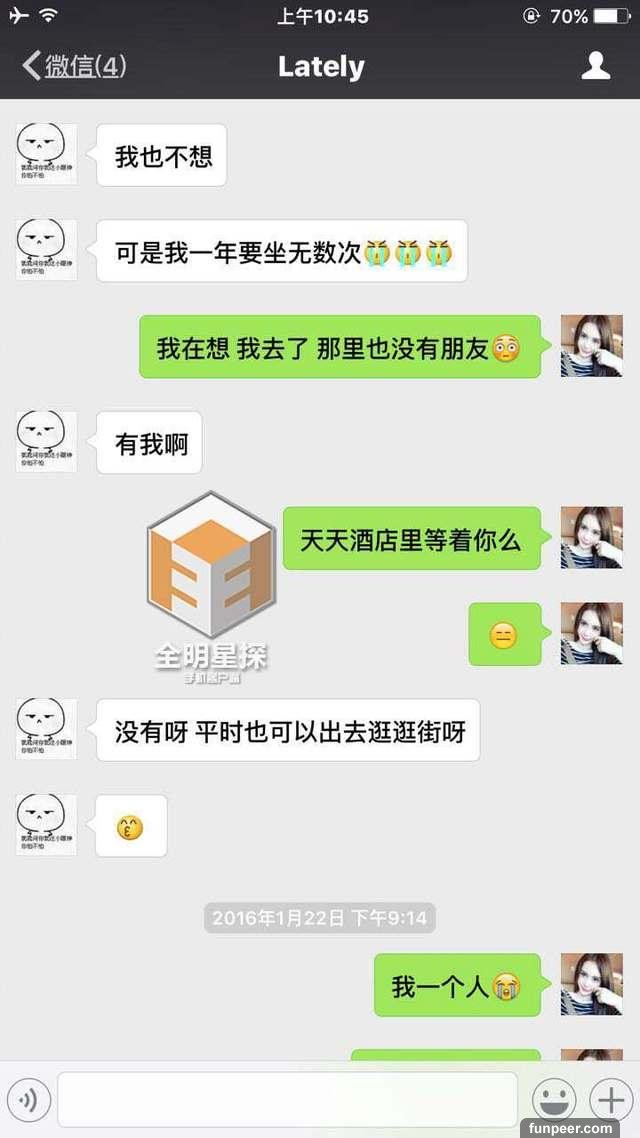640x1138 pixels.
Task: Open sender avatar beside 我也不想
Action: click(x=46, y=154)
